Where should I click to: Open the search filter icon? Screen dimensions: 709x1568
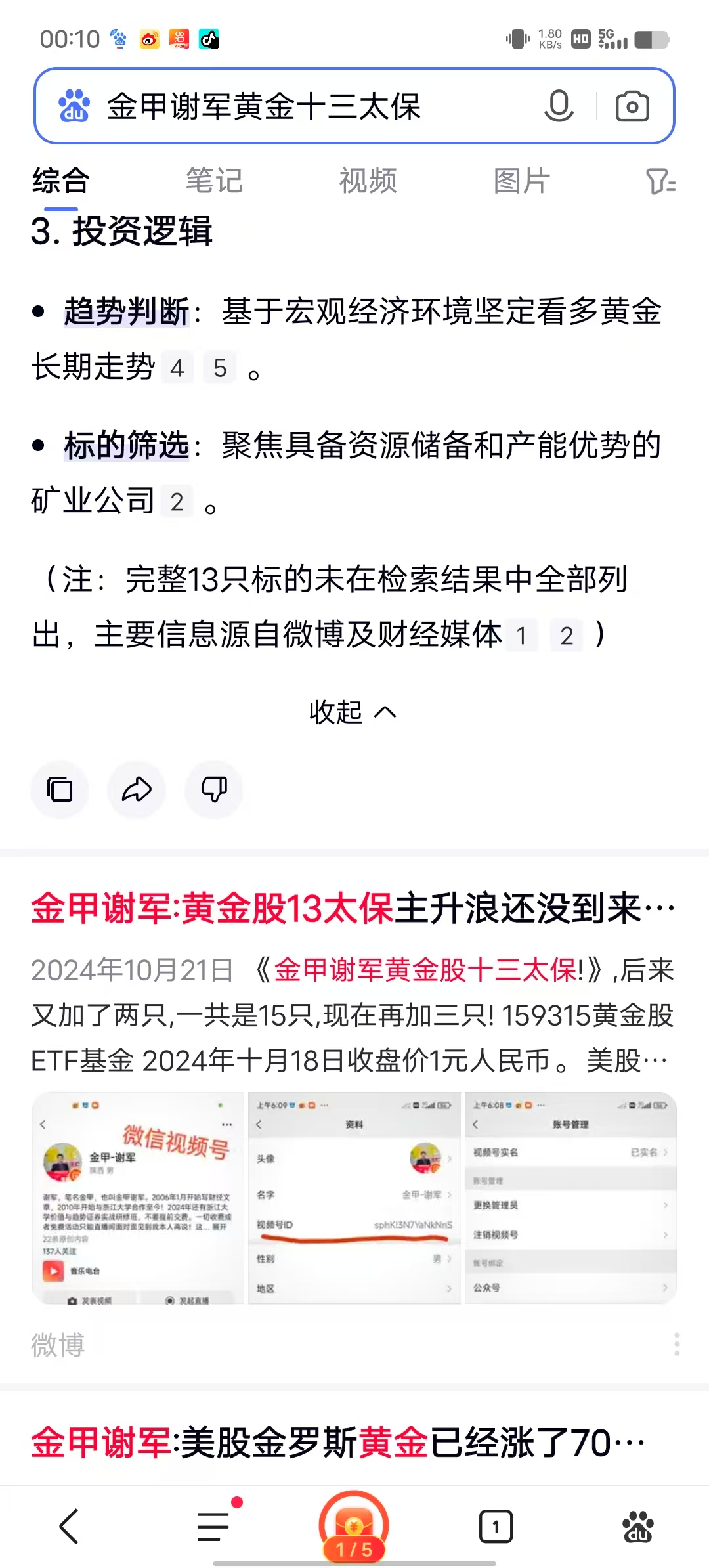point(660,181)
